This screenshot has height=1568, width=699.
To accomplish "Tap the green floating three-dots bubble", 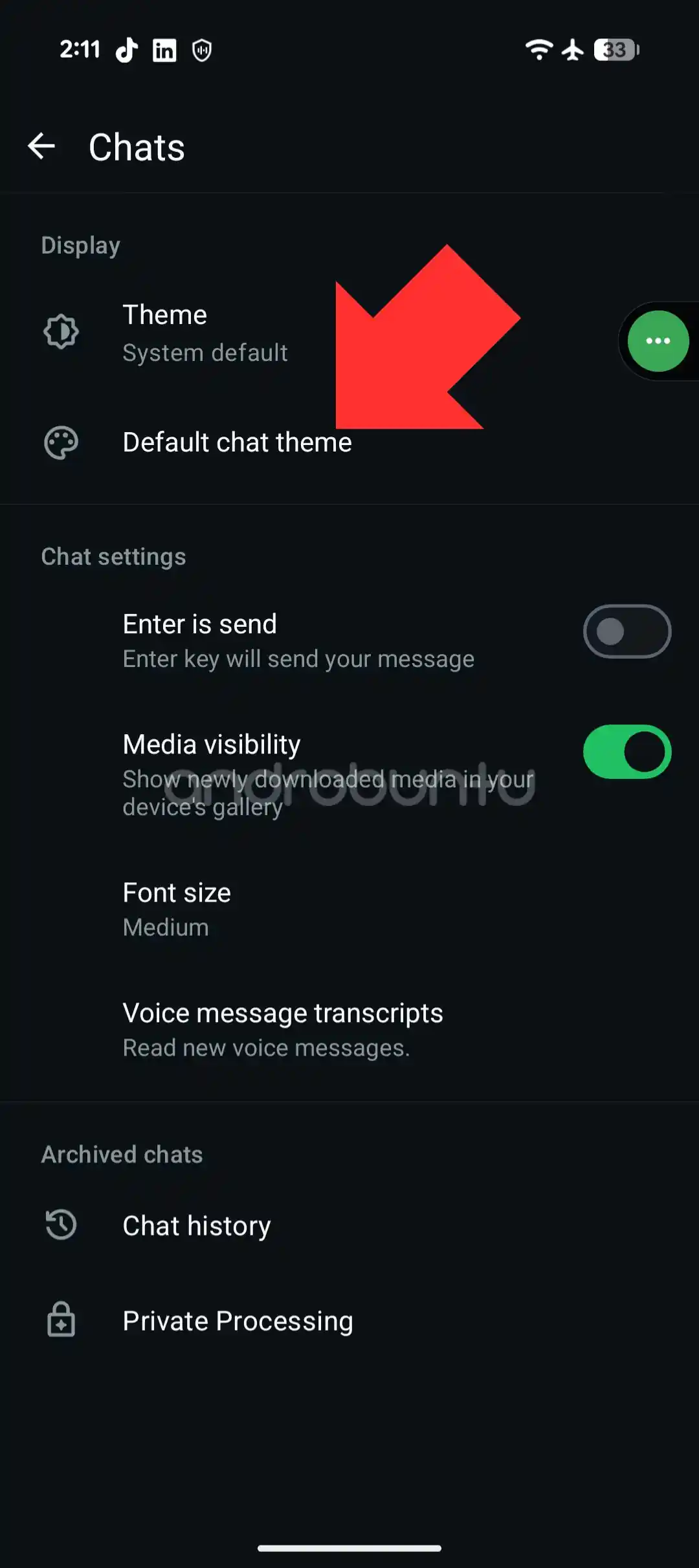I will [658, 341].
